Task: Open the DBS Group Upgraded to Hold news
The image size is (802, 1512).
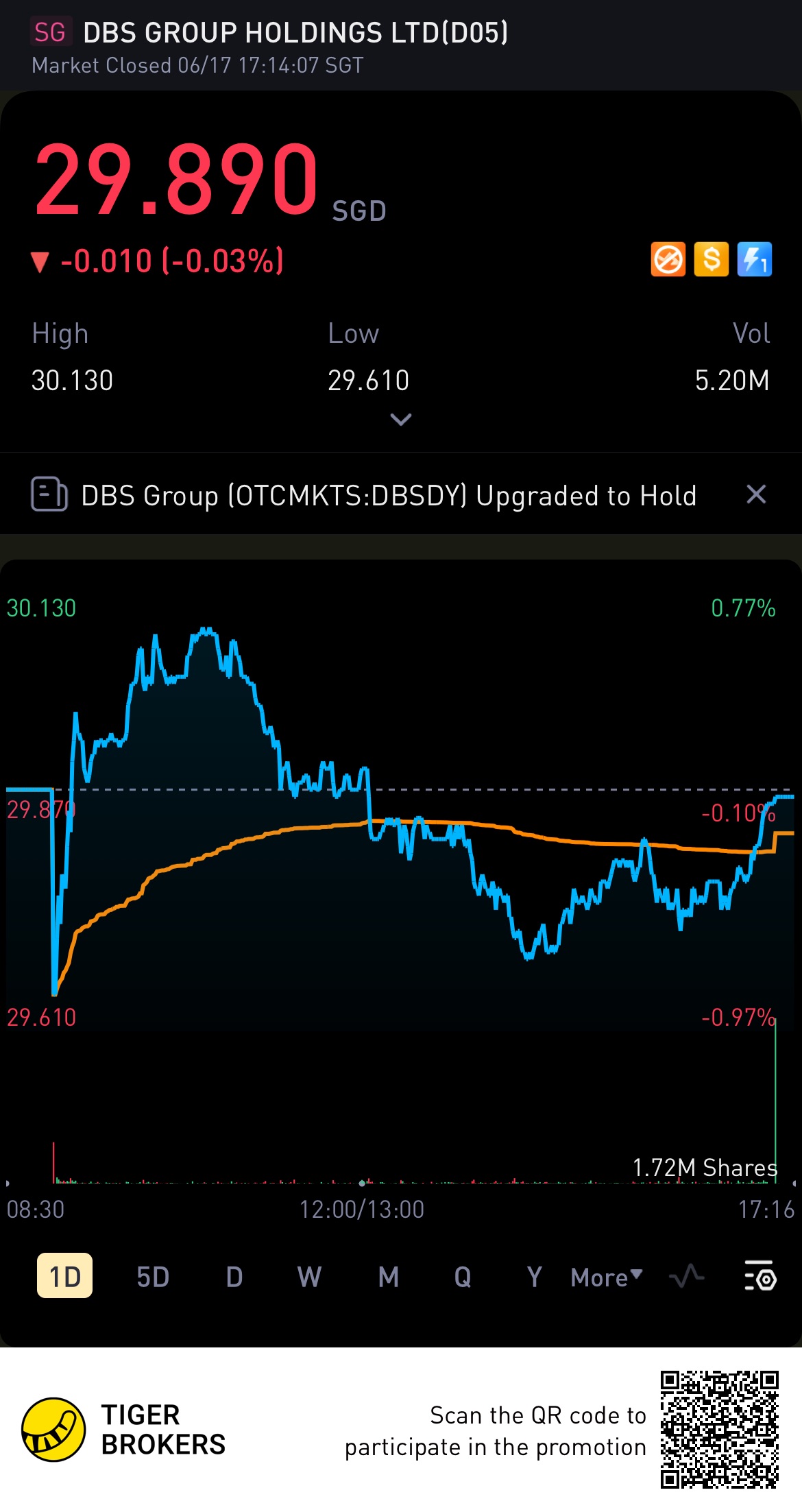Action: pos(388,495)
